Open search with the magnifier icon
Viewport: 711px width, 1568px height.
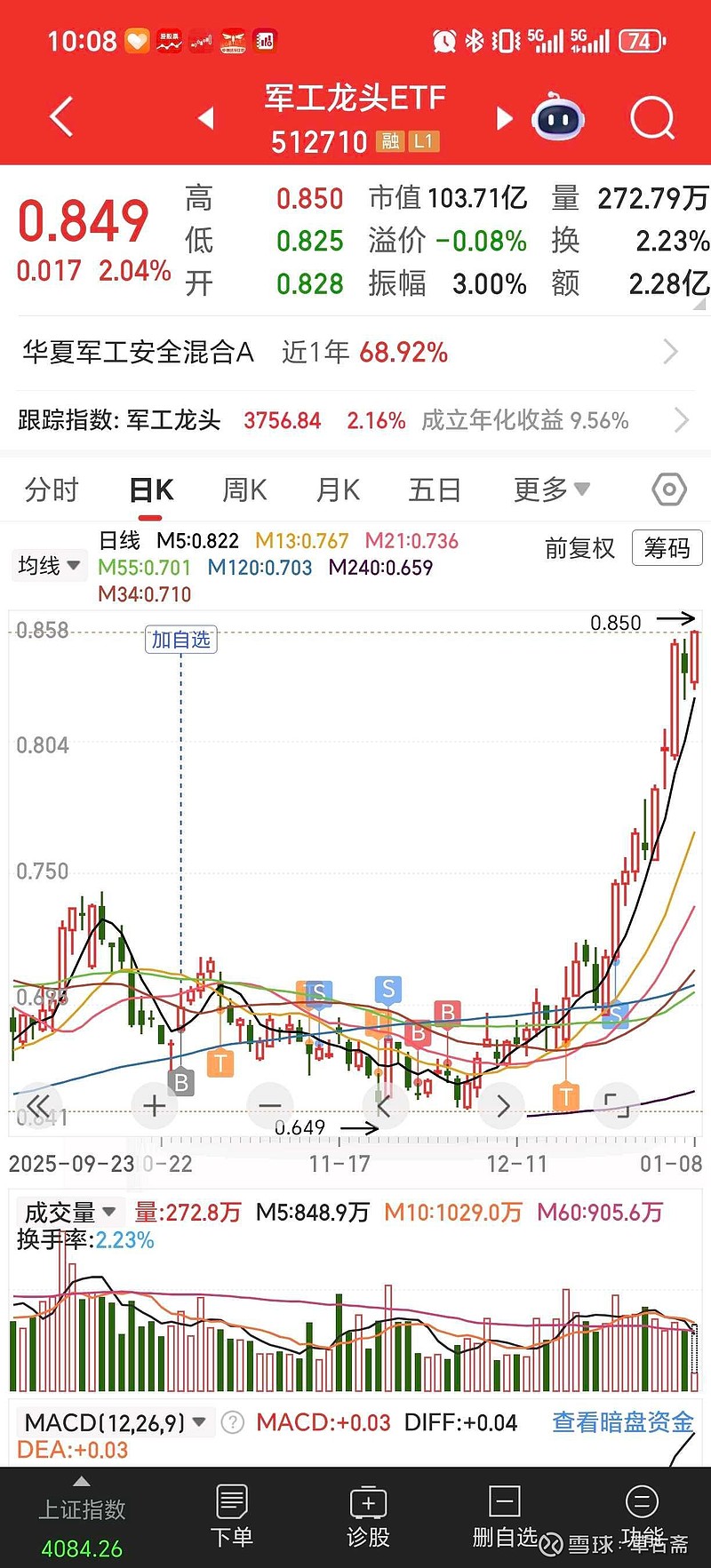653,118
